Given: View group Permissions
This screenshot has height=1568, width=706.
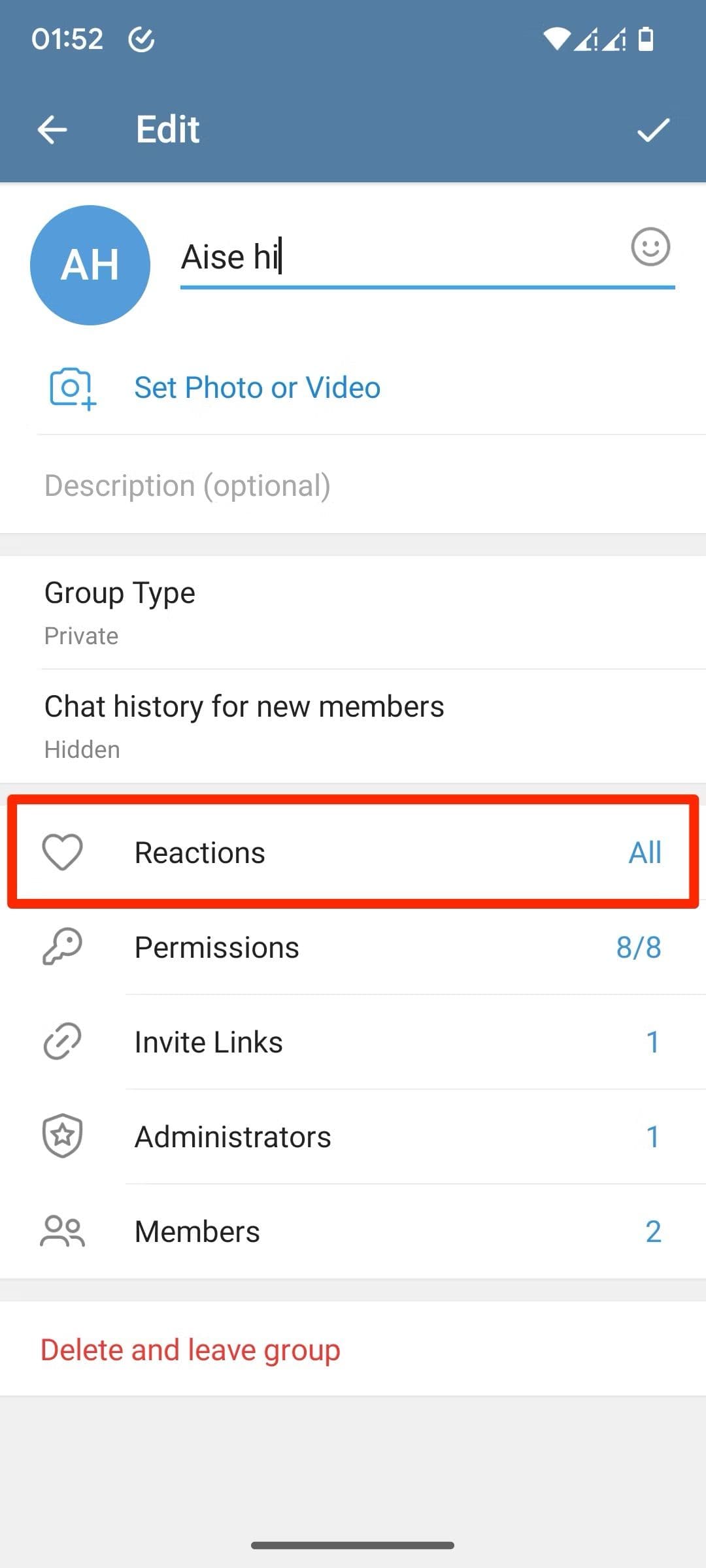Looking at the screenshot, I should [x=353, y=947].
